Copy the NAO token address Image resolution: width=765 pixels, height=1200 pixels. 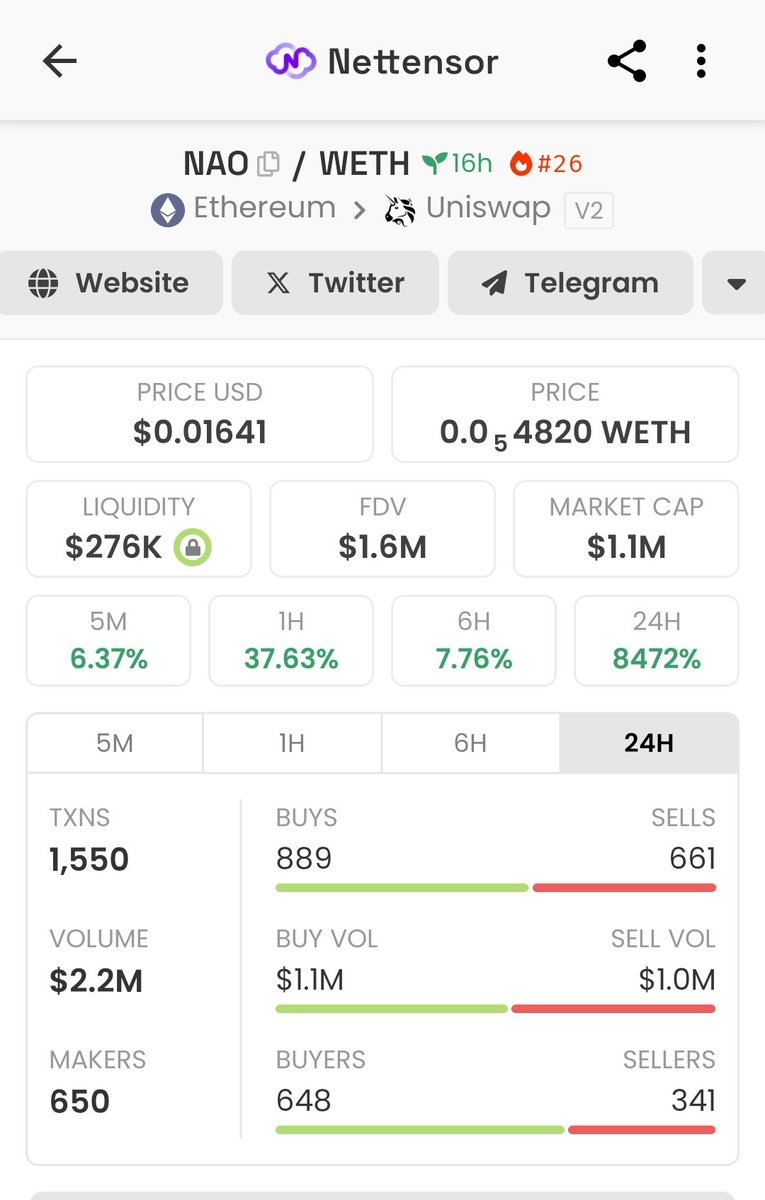tap(268, 164)
